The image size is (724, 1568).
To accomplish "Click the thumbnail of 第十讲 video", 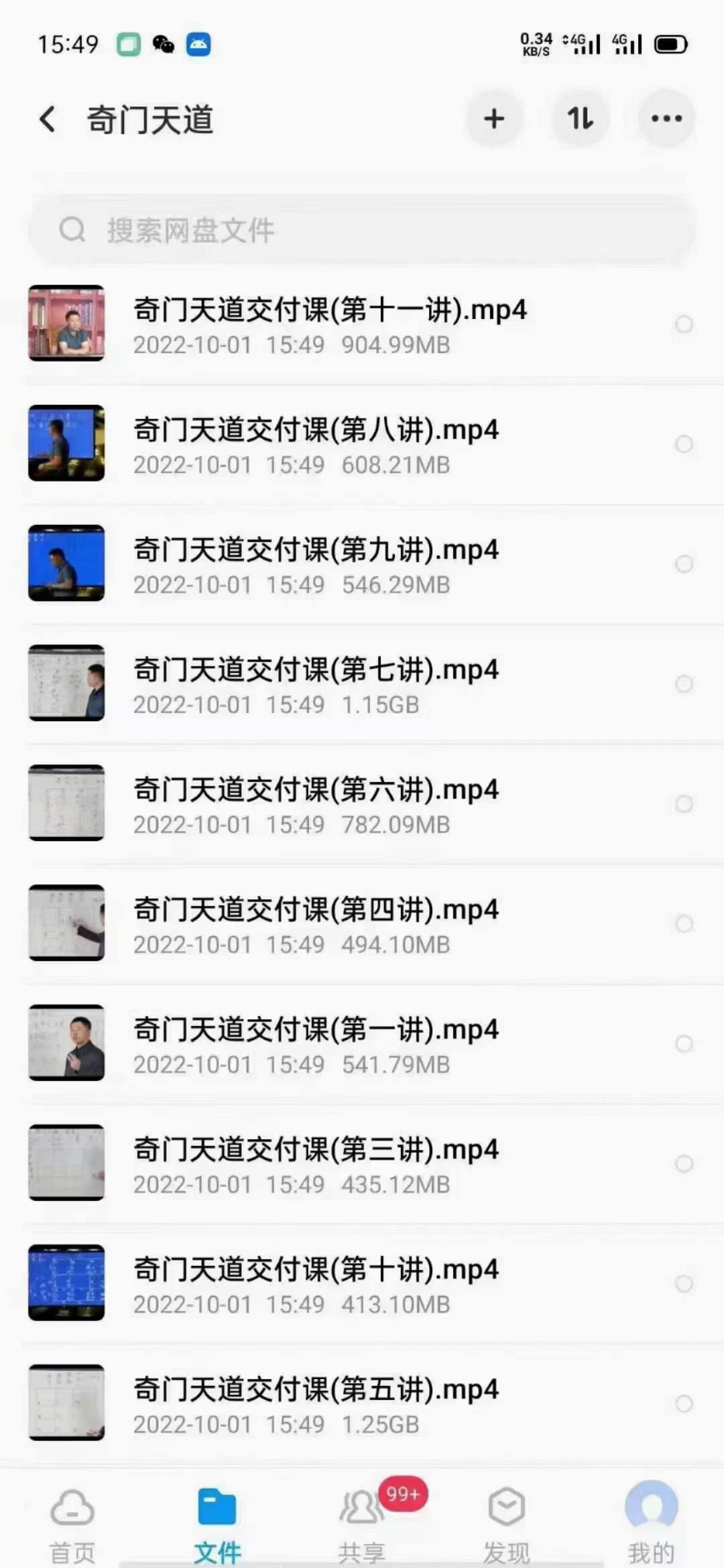I will pos(66,1283).
